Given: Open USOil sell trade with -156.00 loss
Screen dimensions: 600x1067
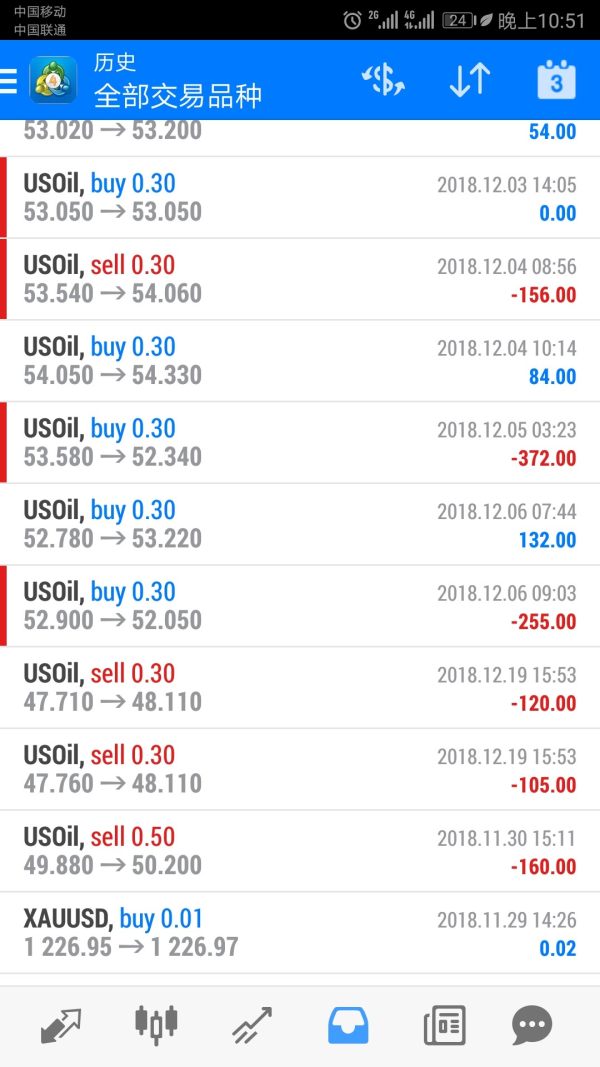Looking at the screenshot, I should (x=300, y=280).
